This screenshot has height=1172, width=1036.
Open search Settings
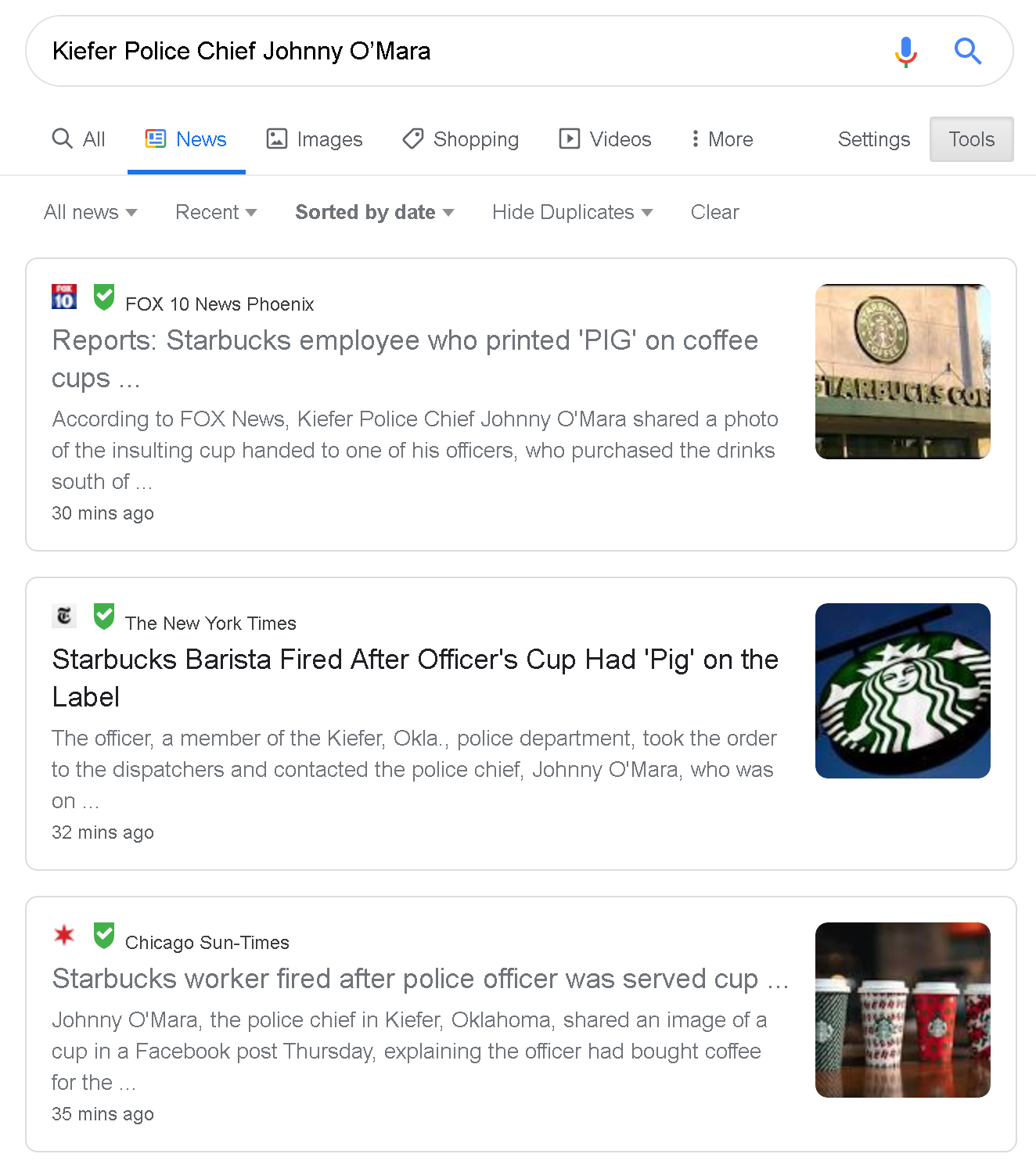tap(873, 139)
